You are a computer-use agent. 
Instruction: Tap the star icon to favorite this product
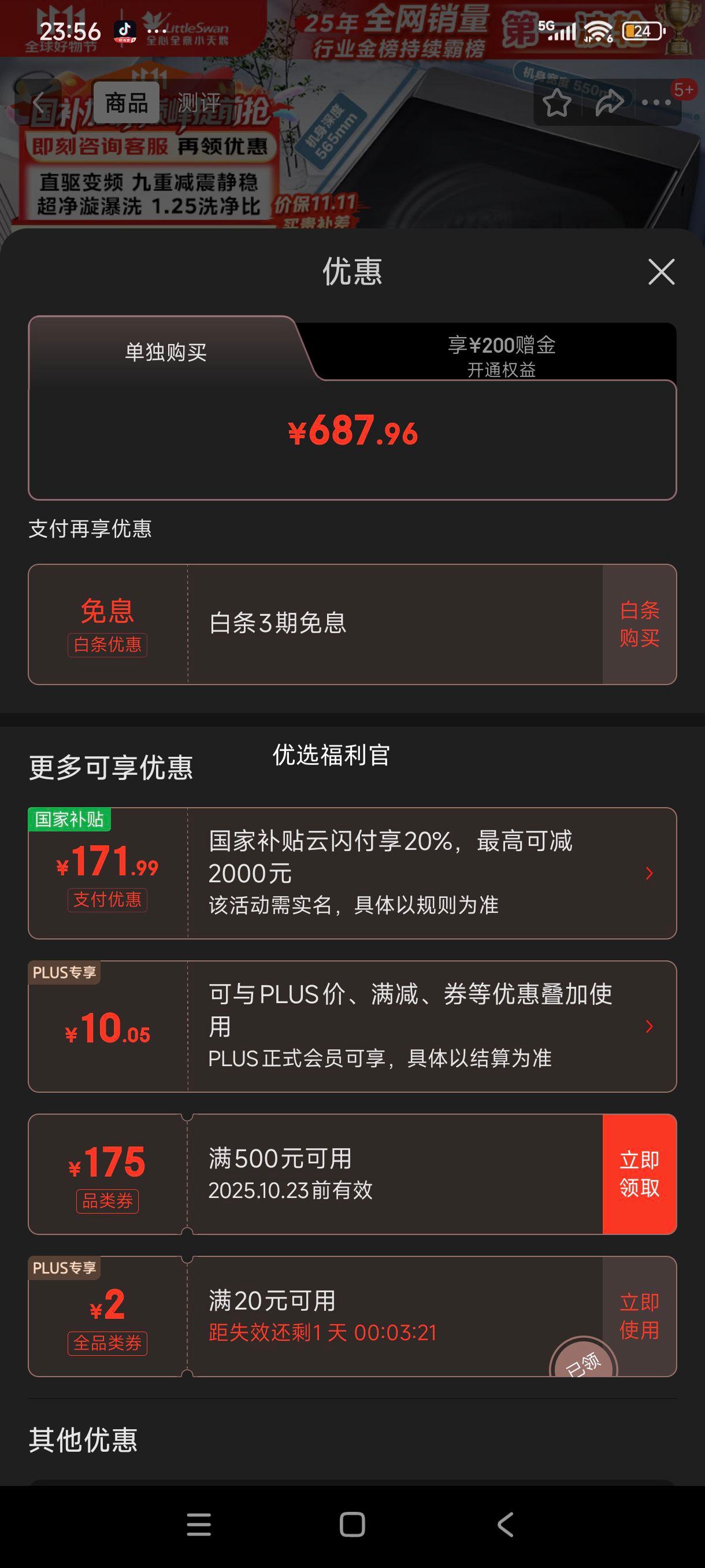[558, 102]
